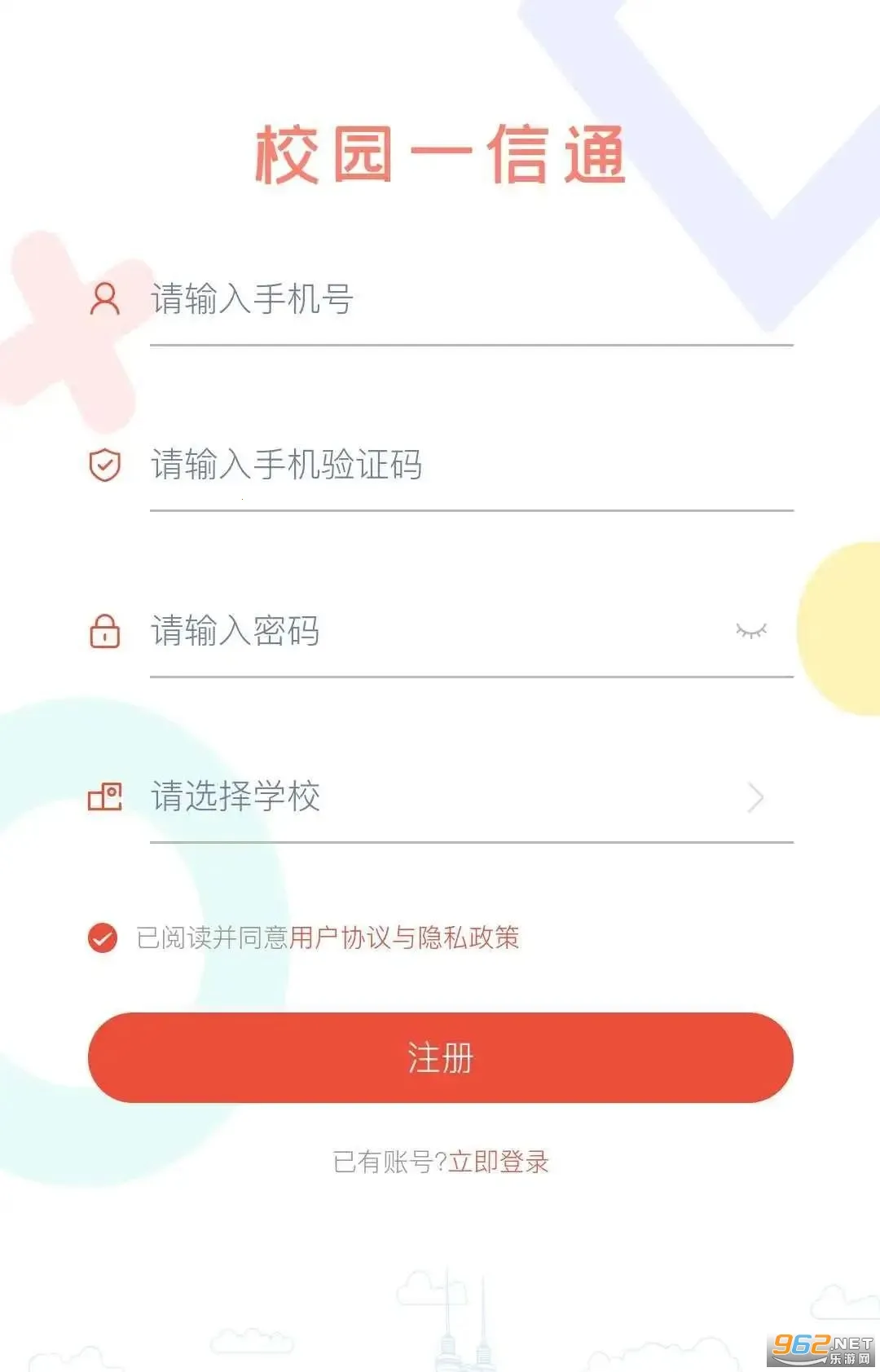
Task: Click the 校园一信通 title
Action: coord(440,155)
